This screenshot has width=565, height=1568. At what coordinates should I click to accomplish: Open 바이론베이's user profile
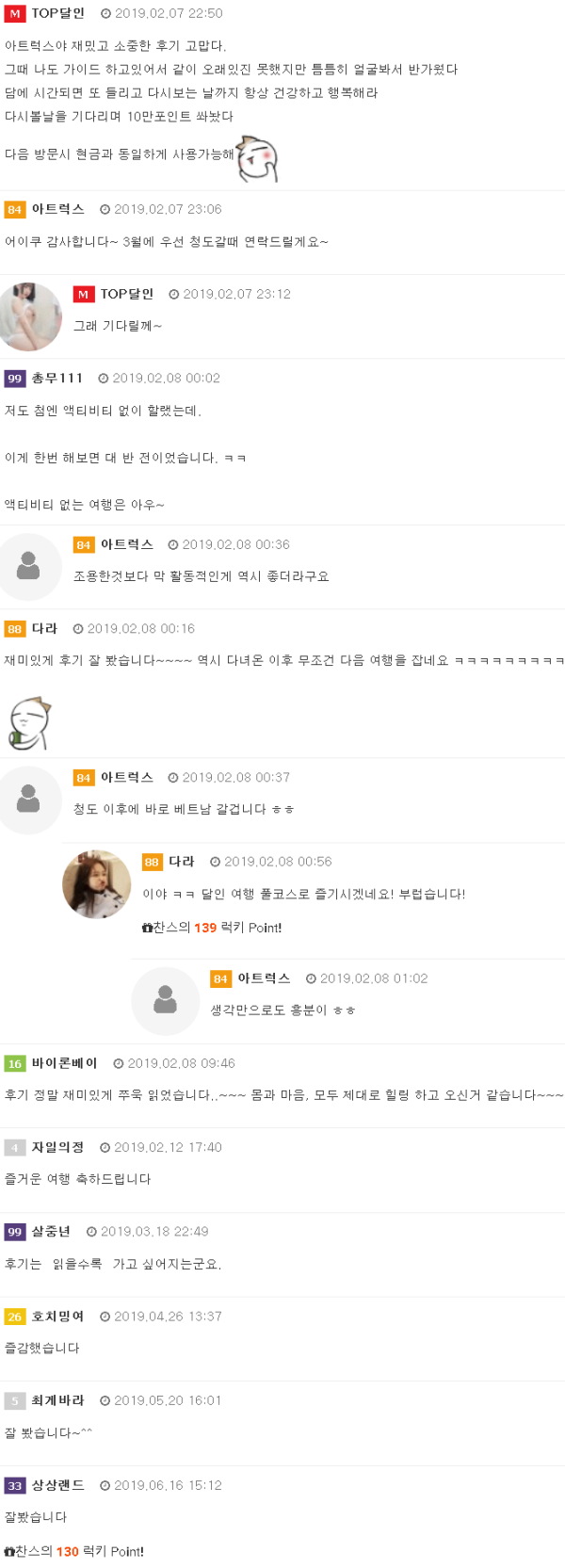coord(64,1063)
